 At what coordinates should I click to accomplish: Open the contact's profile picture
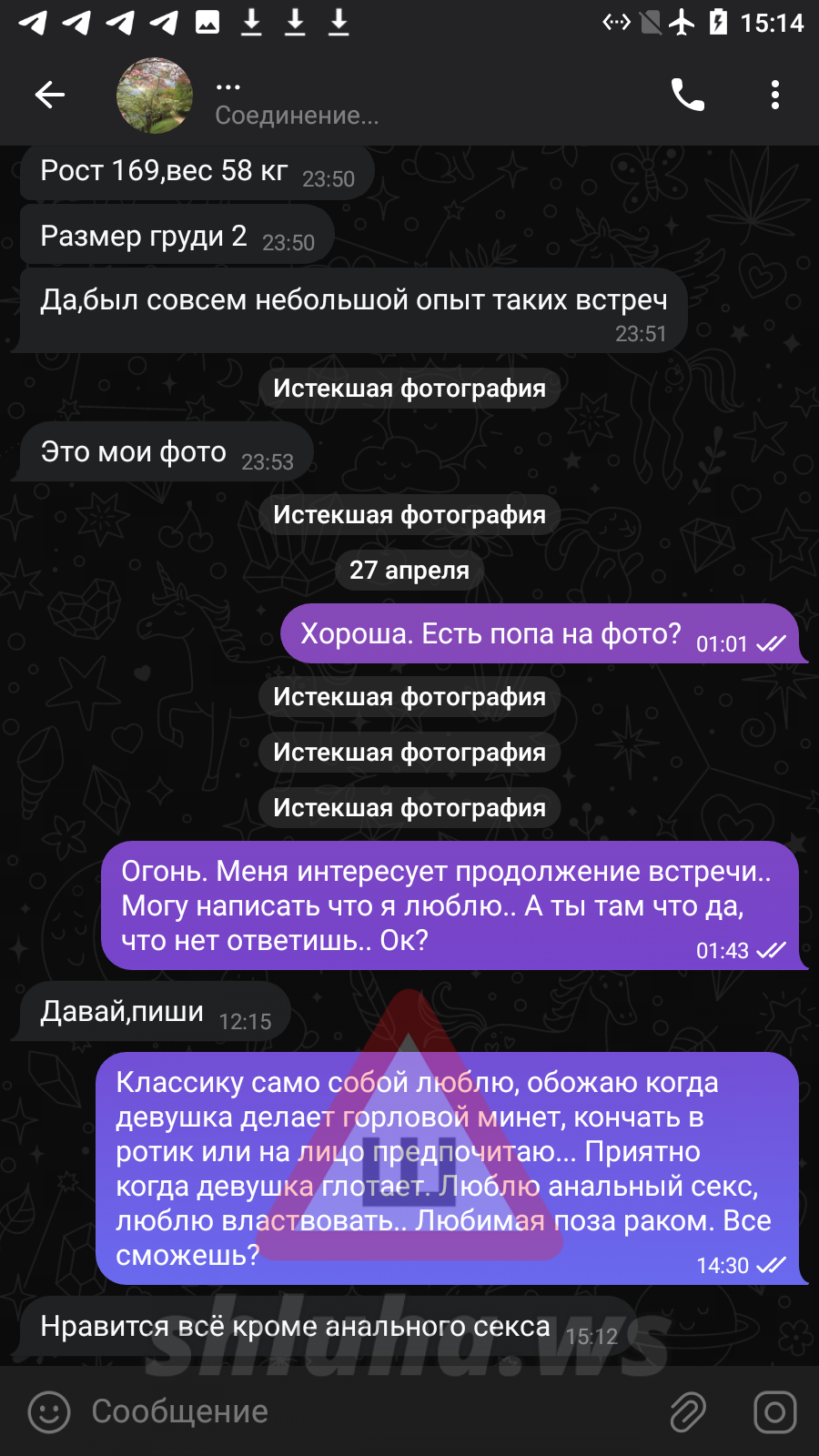155,95
